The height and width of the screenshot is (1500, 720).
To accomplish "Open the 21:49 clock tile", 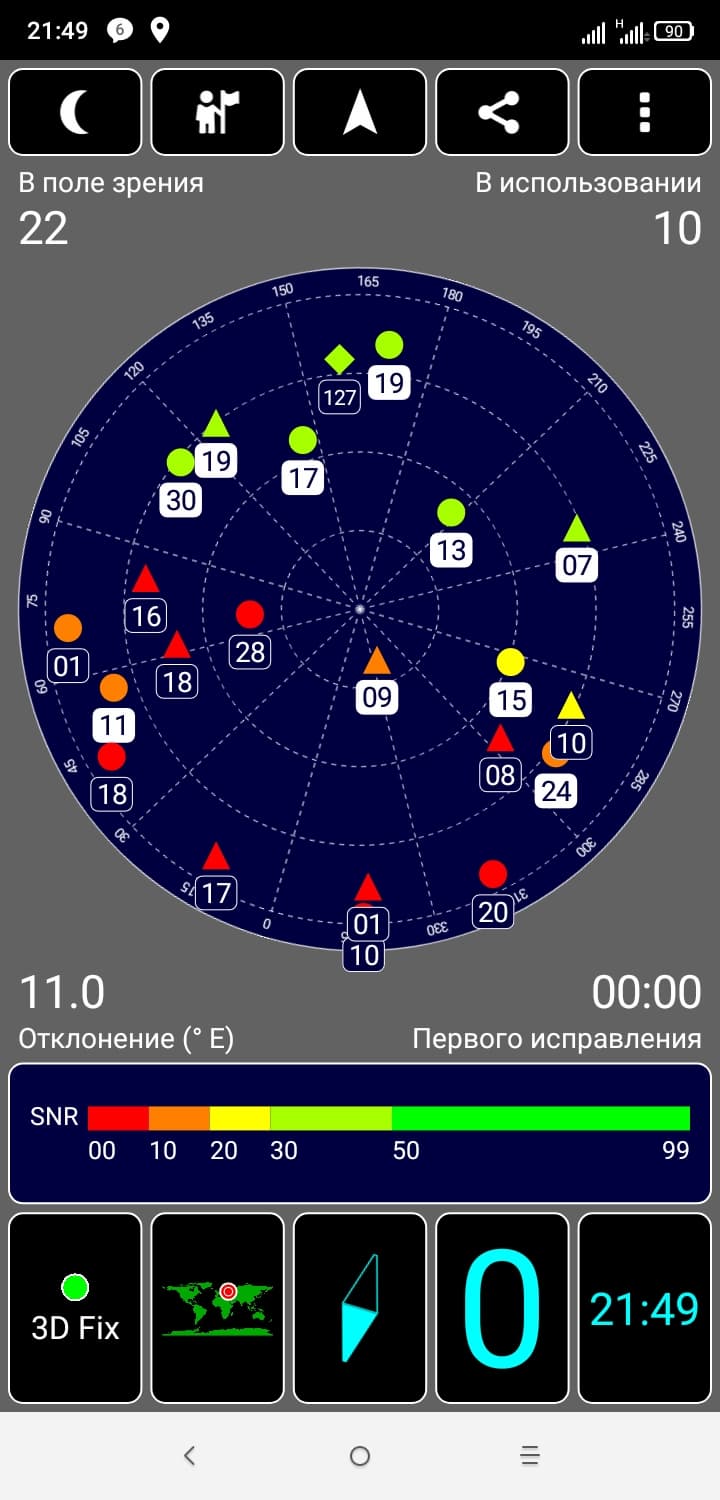I will (645, 1308).
